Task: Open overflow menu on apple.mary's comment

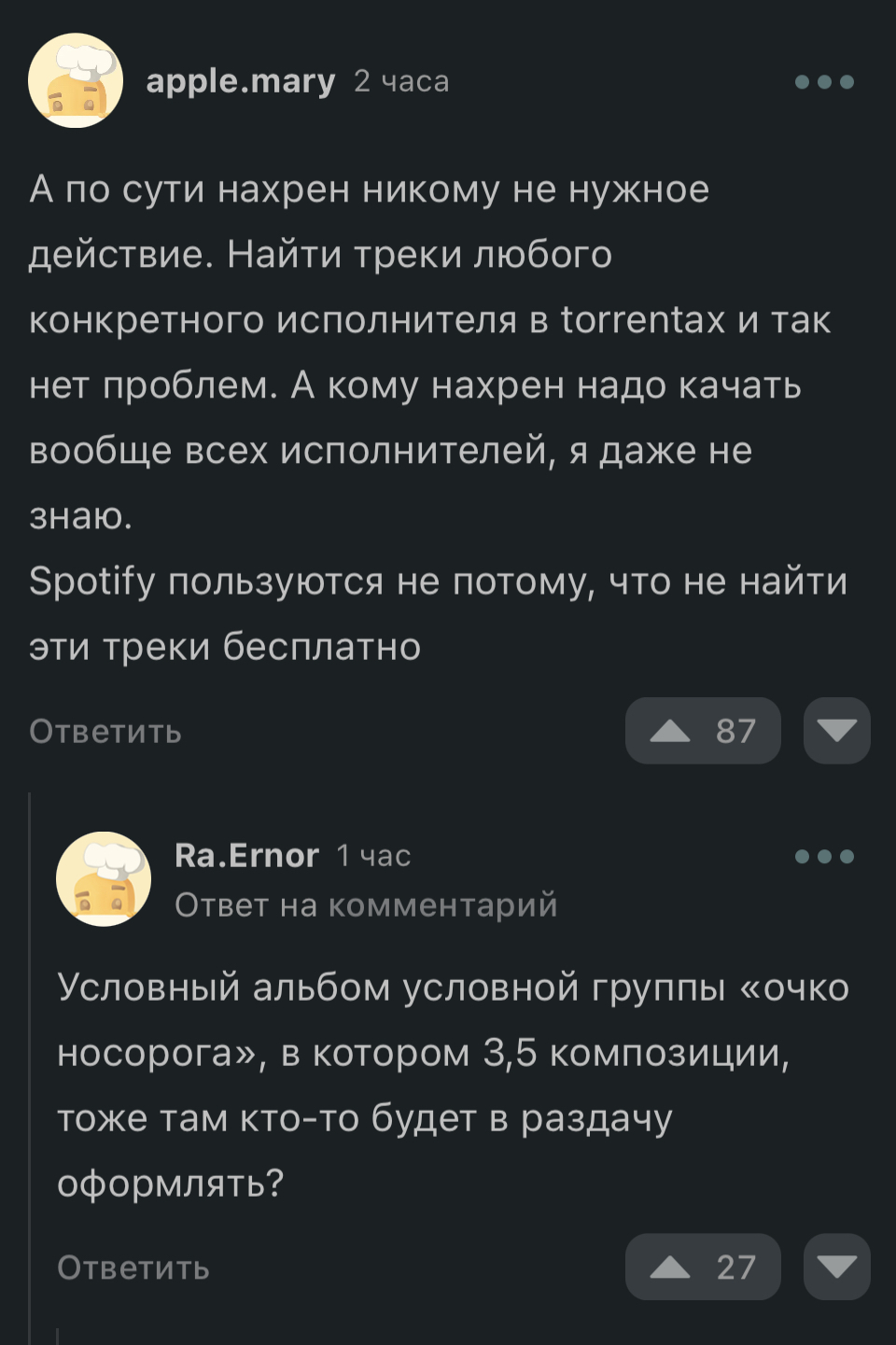Action: click(x=824, y=82)
